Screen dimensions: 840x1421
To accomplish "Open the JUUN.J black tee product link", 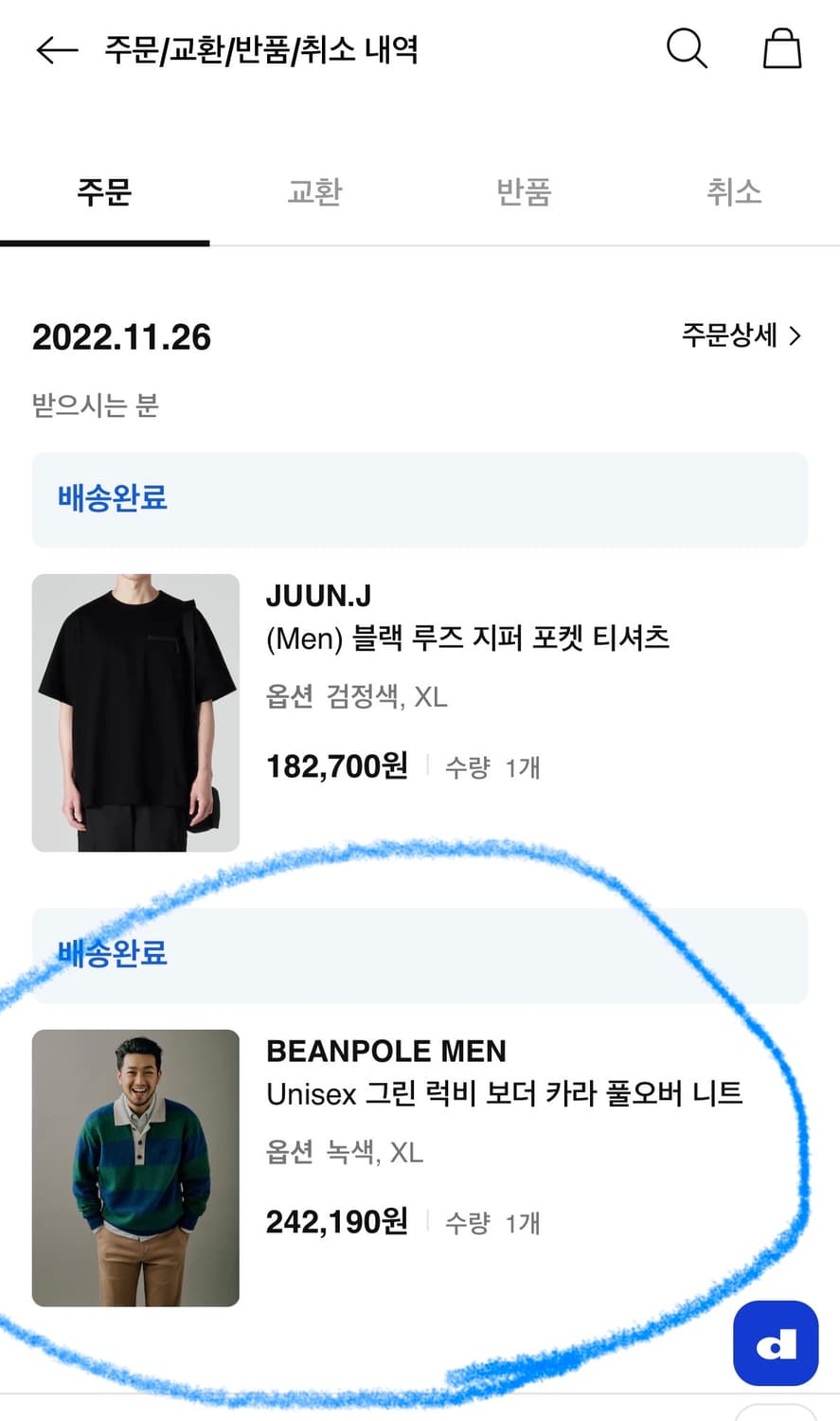I will click(469, 638).
